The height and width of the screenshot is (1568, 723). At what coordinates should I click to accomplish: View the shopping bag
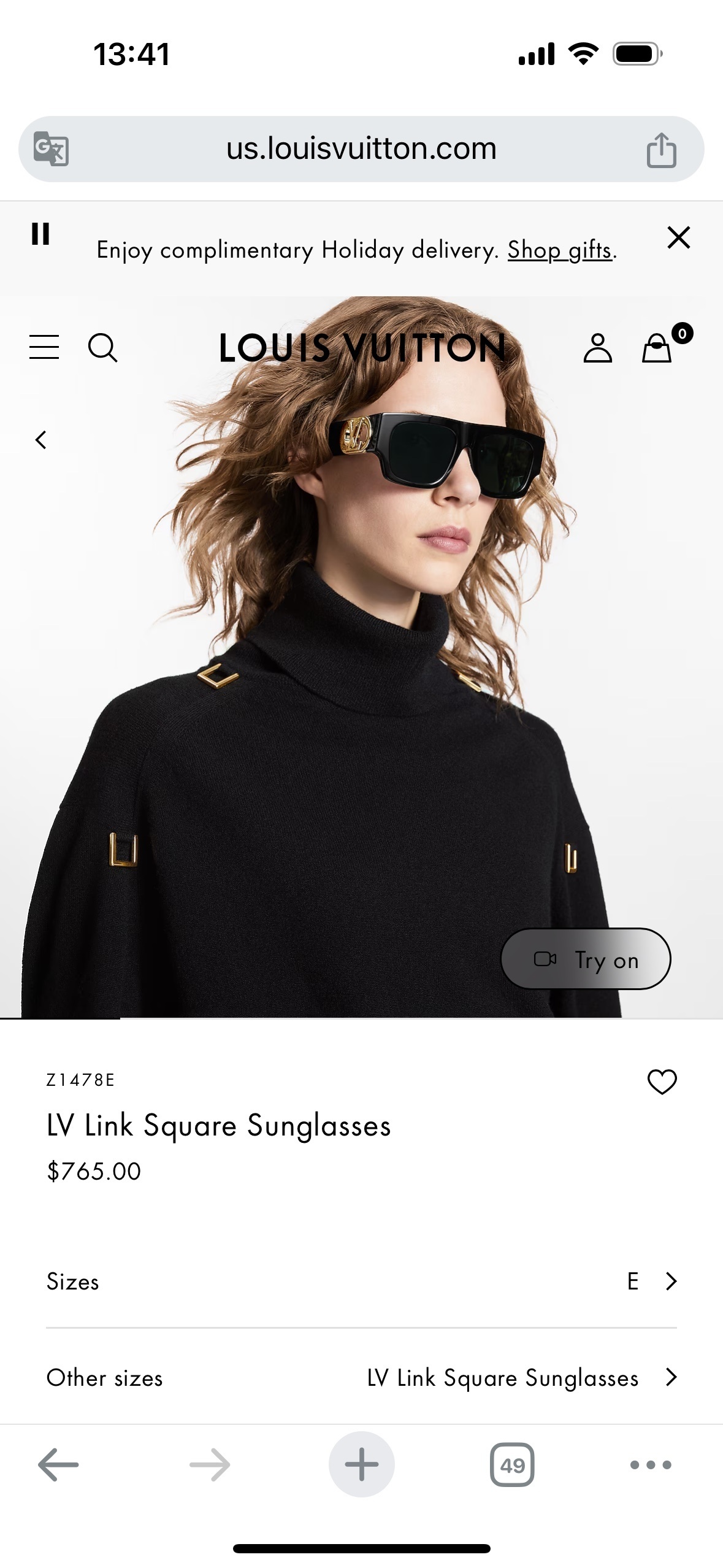pyautogui.click(x=657, y=348)
